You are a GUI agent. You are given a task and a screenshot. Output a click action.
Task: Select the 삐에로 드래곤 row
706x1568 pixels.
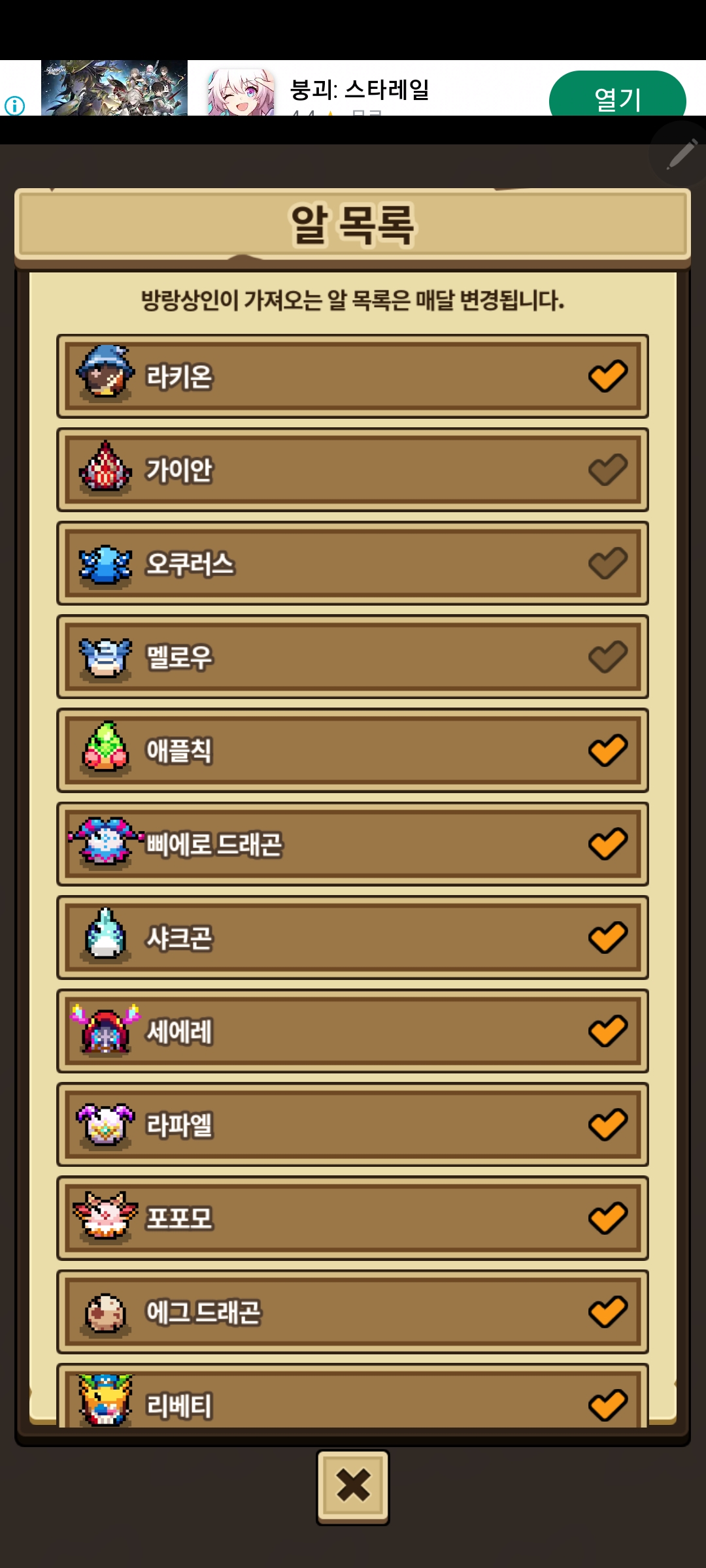353,843
